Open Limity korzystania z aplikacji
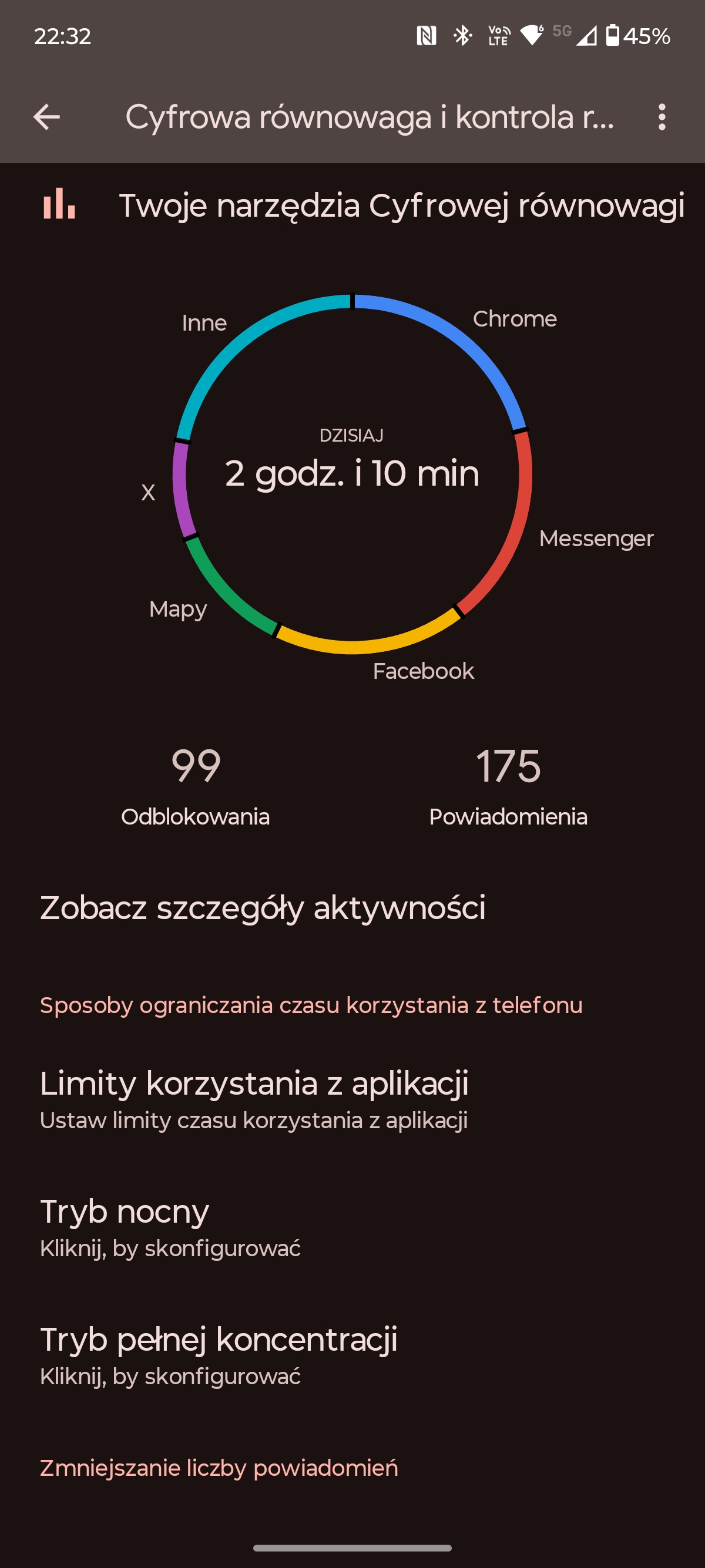 tap(352, 1099)
